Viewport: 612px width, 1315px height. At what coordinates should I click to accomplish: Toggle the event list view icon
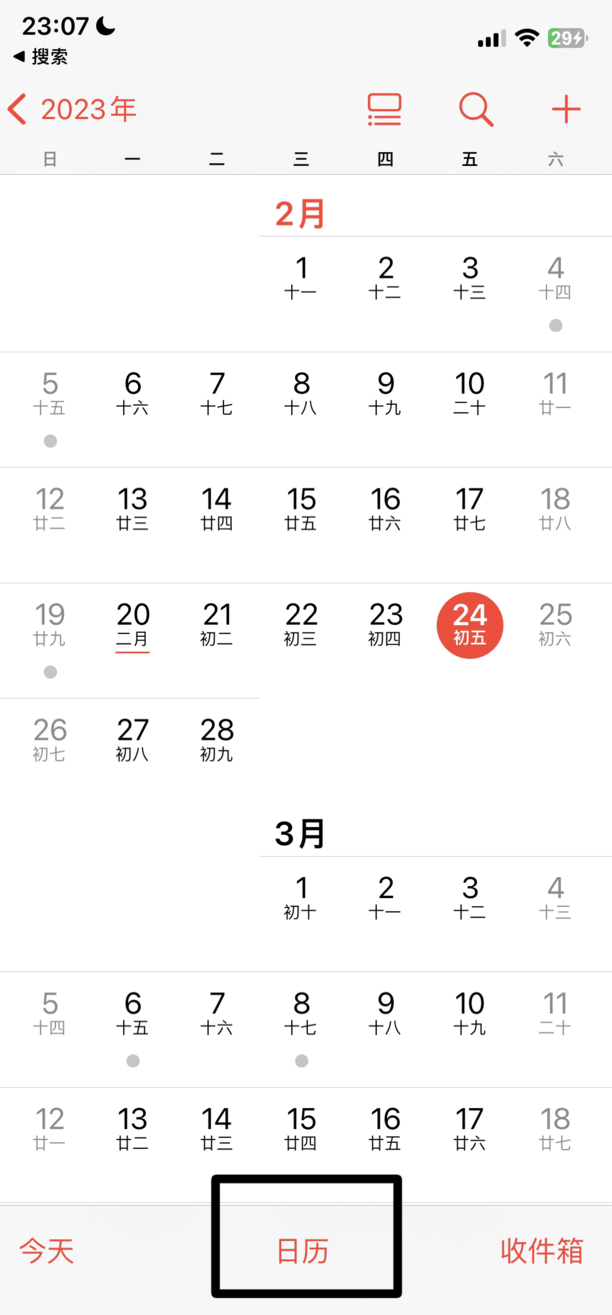tap(384, 109)
